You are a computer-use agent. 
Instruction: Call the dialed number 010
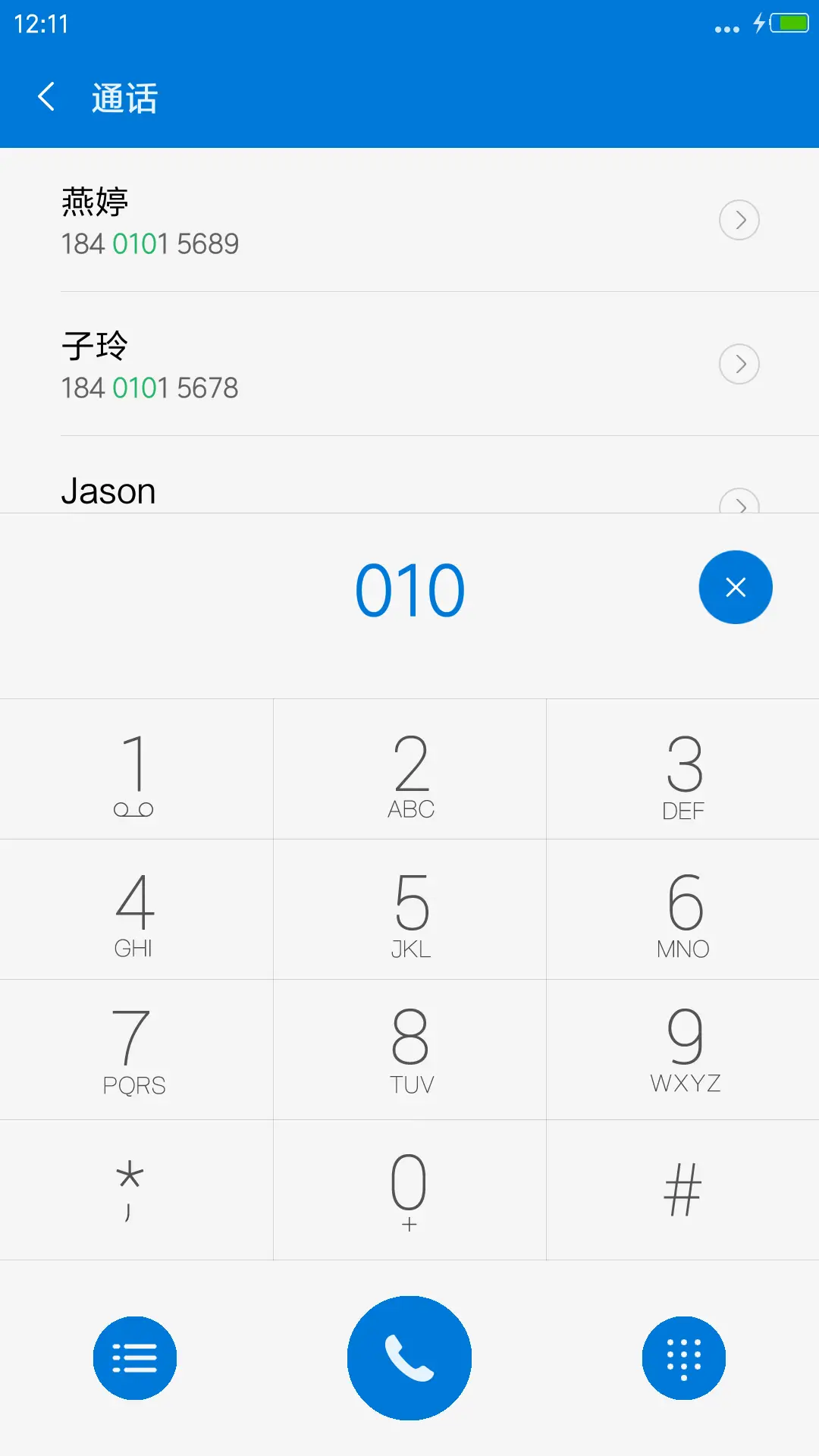pos(409,1357)
